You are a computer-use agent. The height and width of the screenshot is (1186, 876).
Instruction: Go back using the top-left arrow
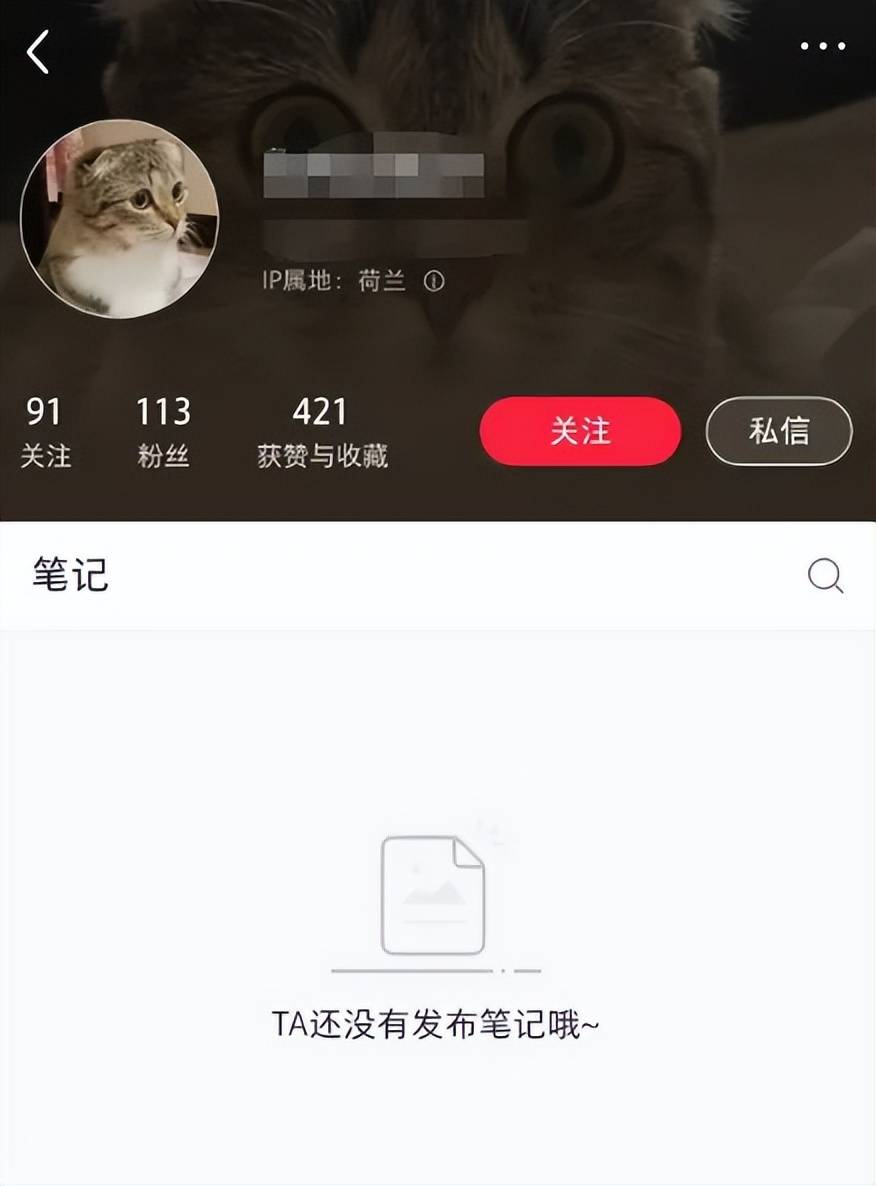coord(38,52)
